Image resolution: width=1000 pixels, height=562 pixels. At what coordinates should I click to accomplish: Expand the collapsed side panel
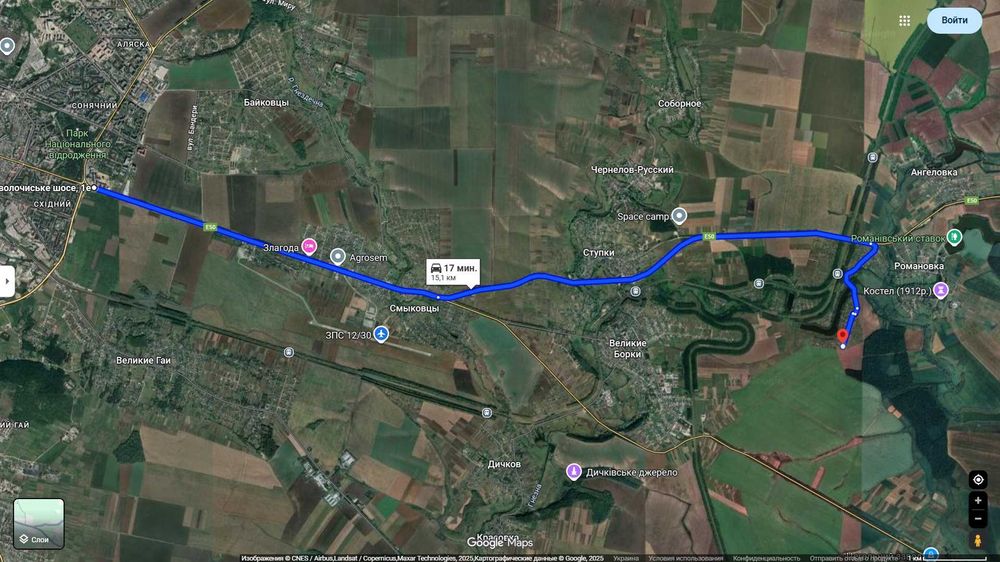click(x=6, y=281)
